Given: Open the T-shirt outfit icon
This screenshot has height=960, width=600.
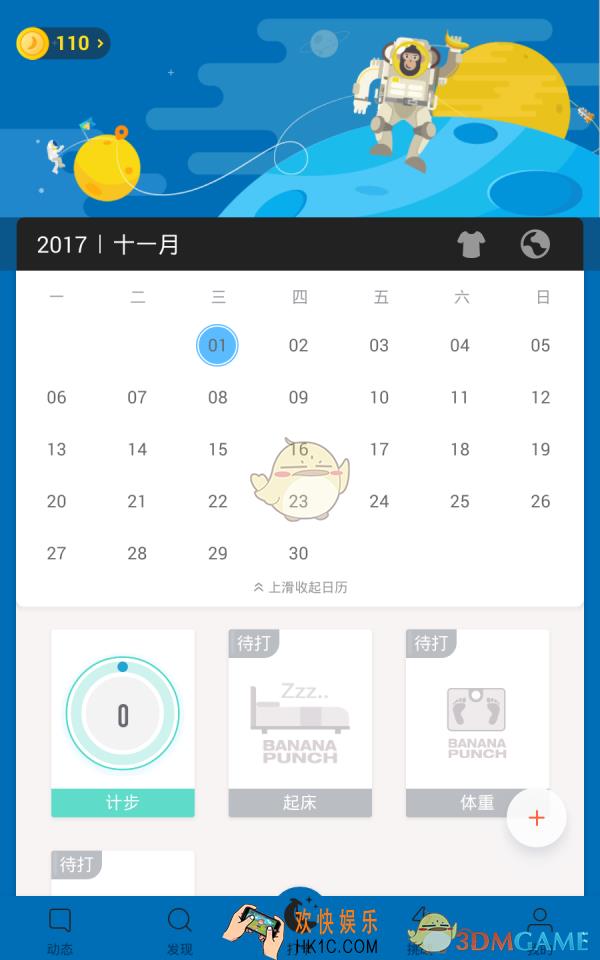Looking at the screenshot, I should 471,244.
